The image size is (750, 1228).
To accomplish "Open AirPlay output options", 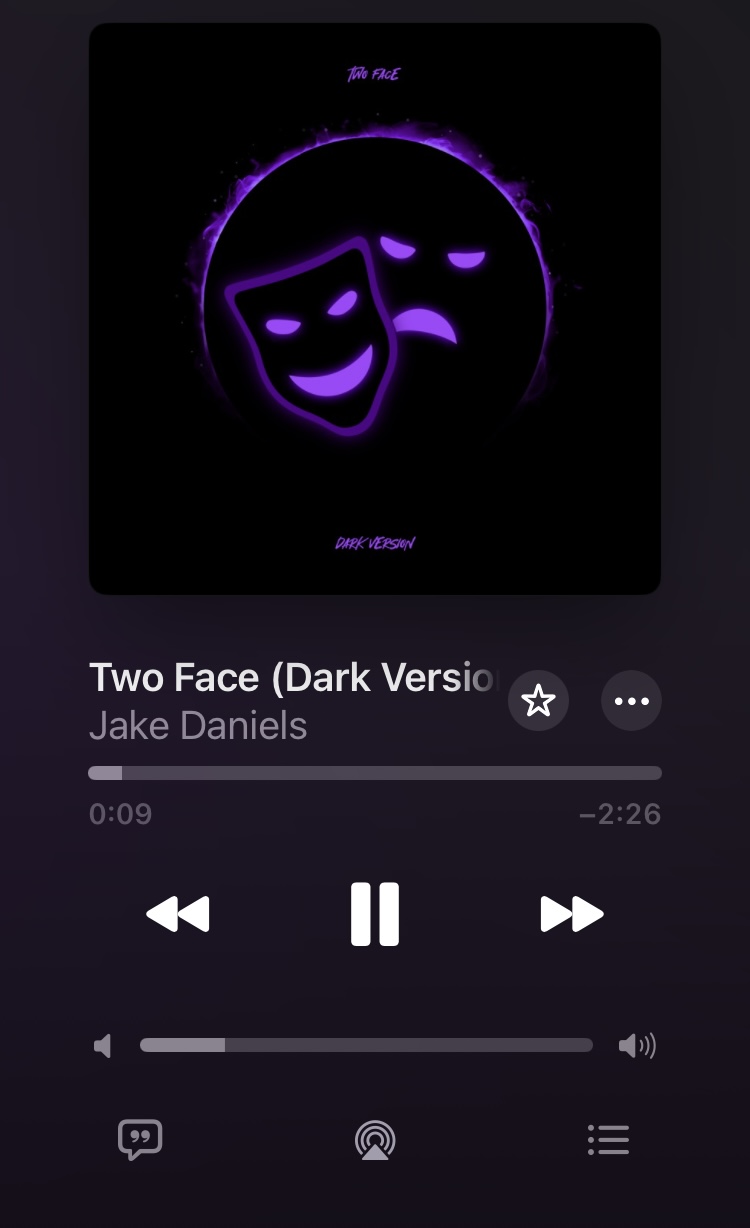I will point(375,1140).
